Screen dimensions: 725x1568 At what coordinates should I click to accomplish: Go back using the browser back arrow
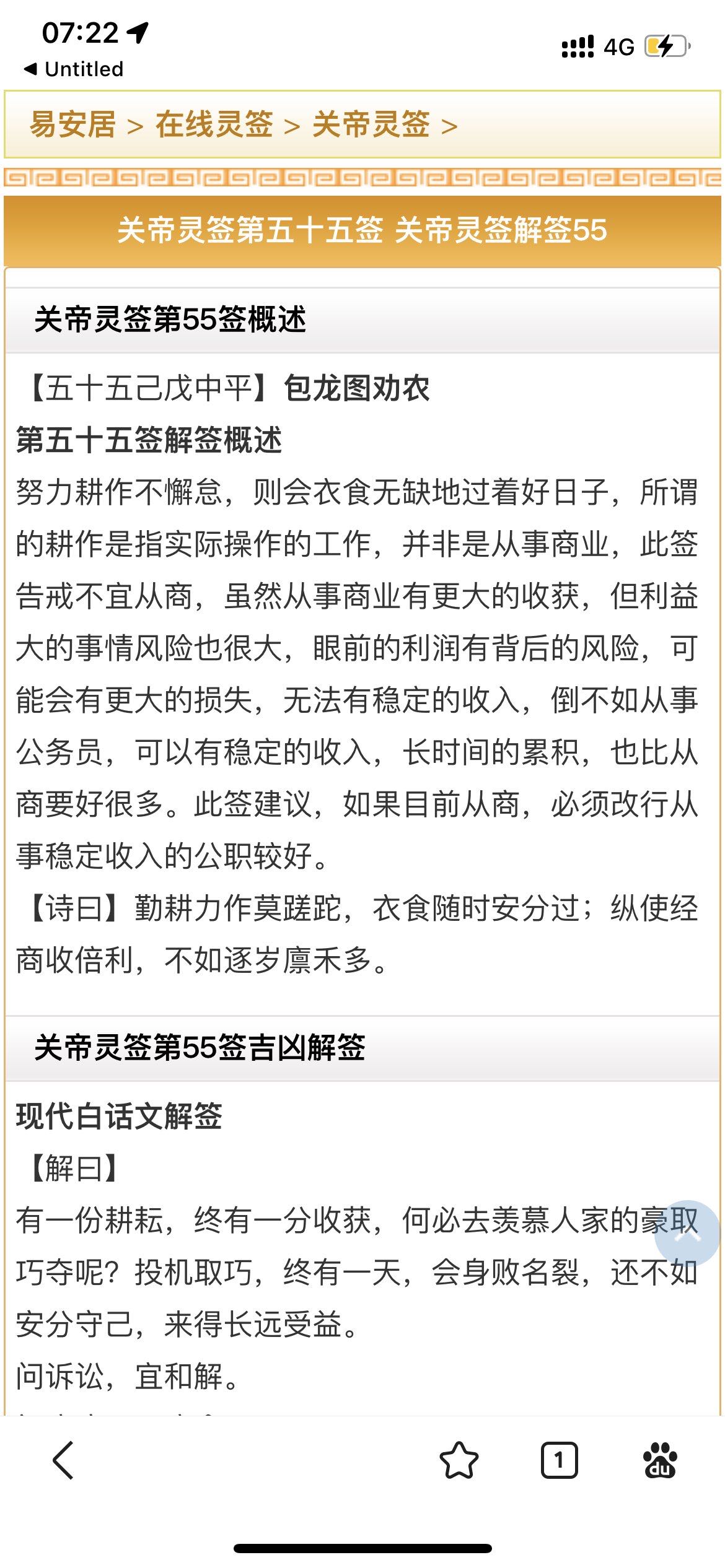[x=63, y=1460]
